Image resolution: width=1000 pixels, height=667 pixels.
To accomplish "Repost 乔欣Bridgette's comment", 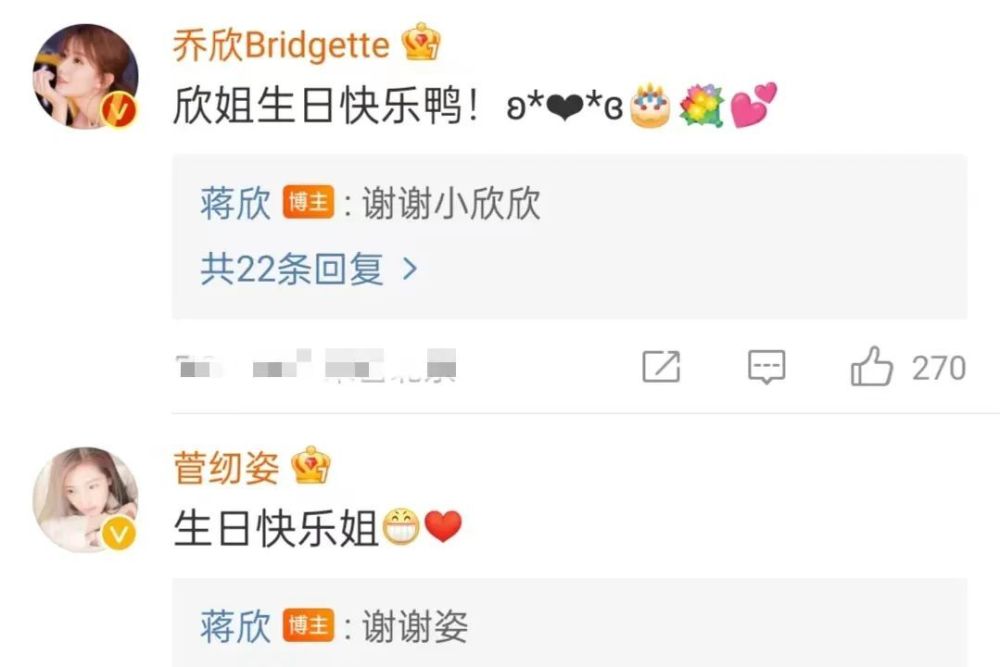I will coord(661,367).
